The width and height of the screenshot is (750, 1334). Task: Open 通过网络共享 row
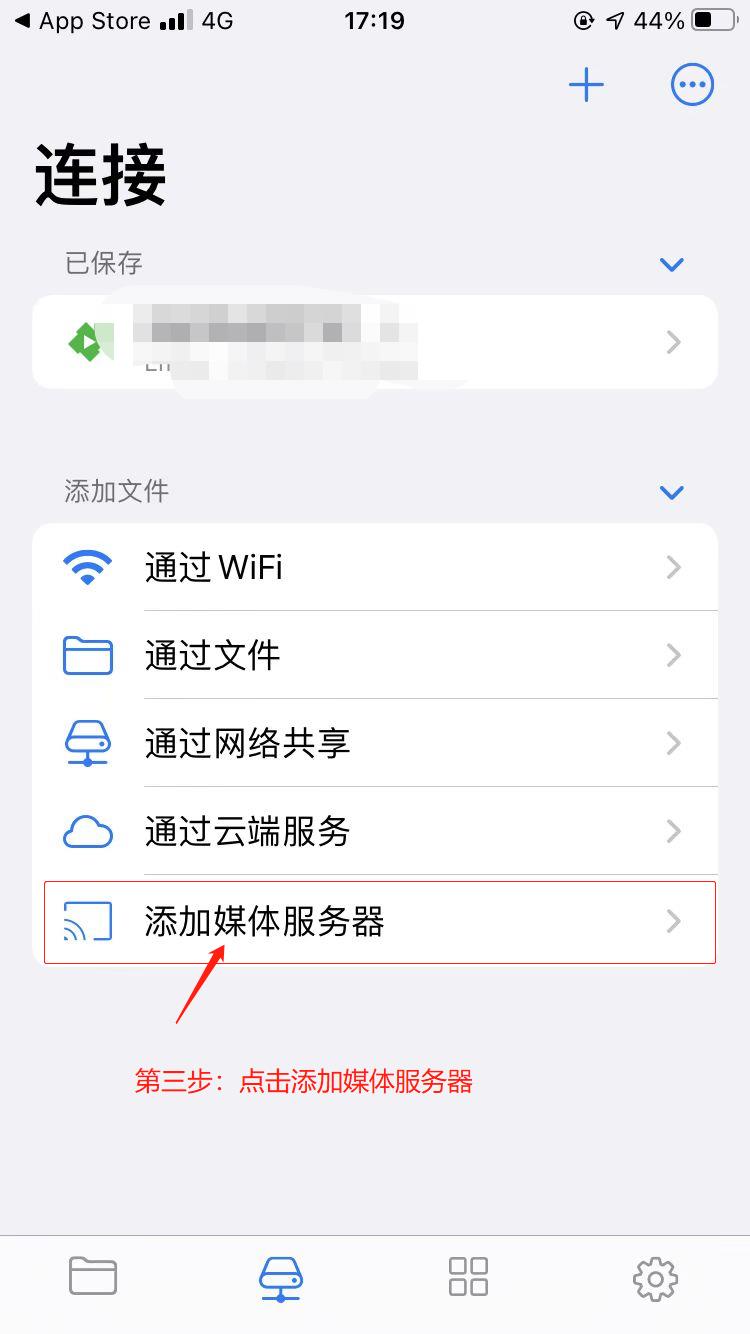click(375, 744)
